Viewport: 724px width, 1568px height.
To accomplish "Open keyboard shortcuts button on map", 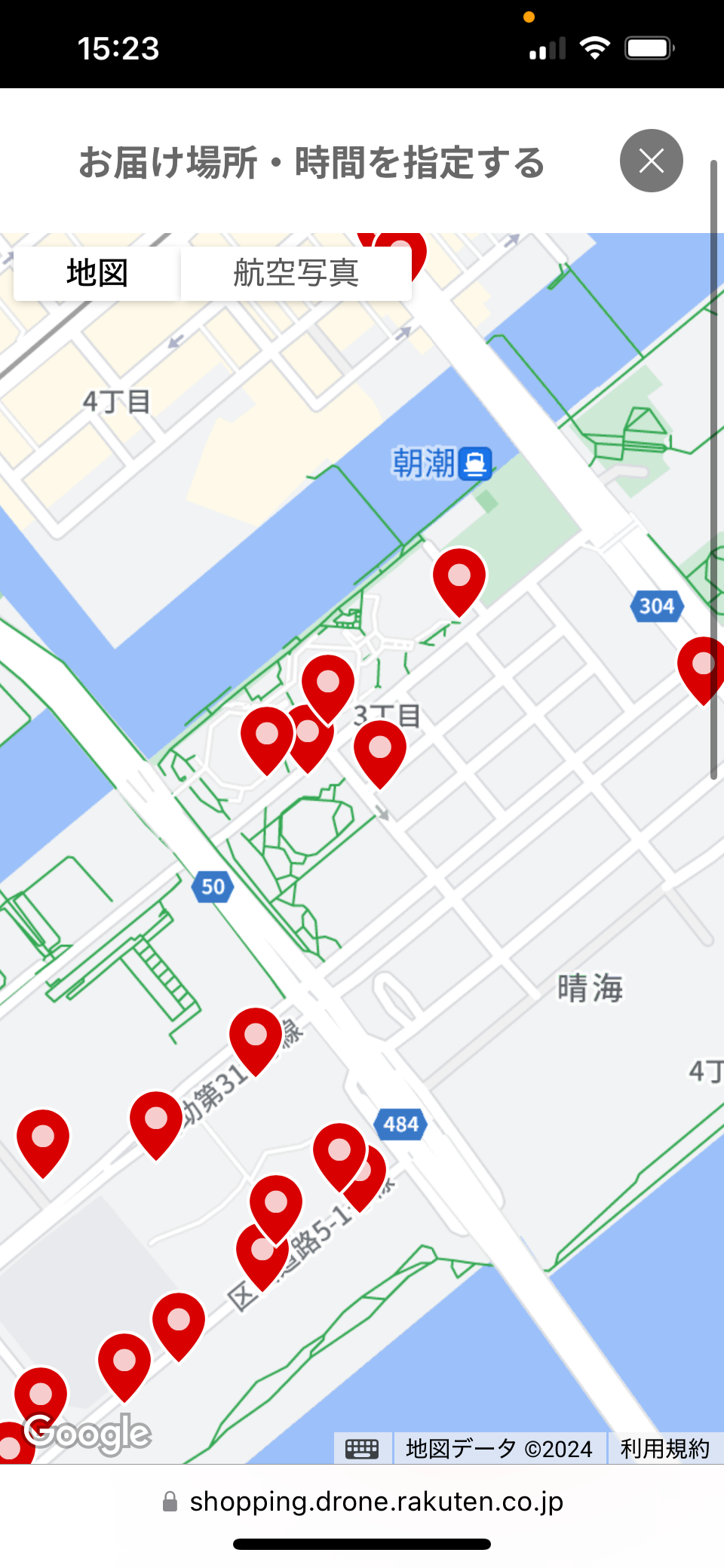I will point(362,1448).
